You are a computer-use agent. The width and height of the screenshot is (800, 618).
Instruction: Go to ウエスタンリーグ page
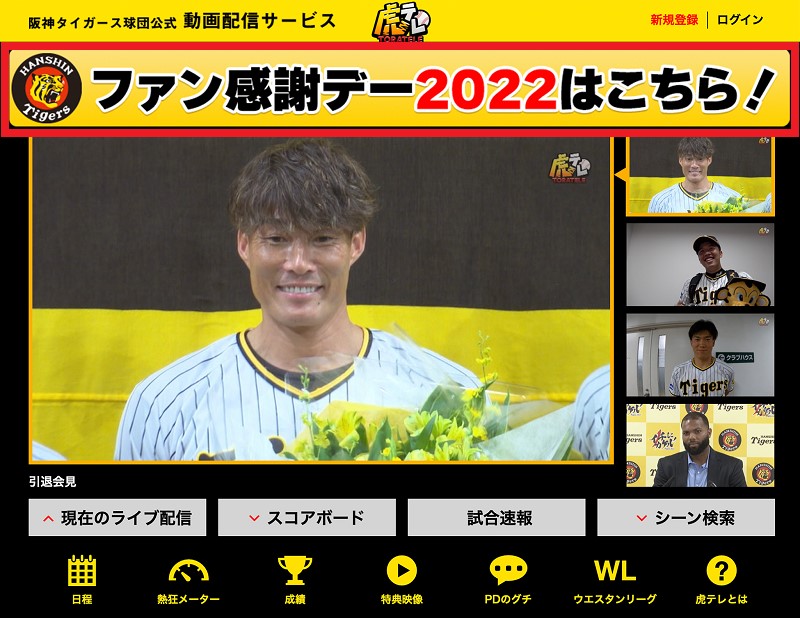[614, 579]
